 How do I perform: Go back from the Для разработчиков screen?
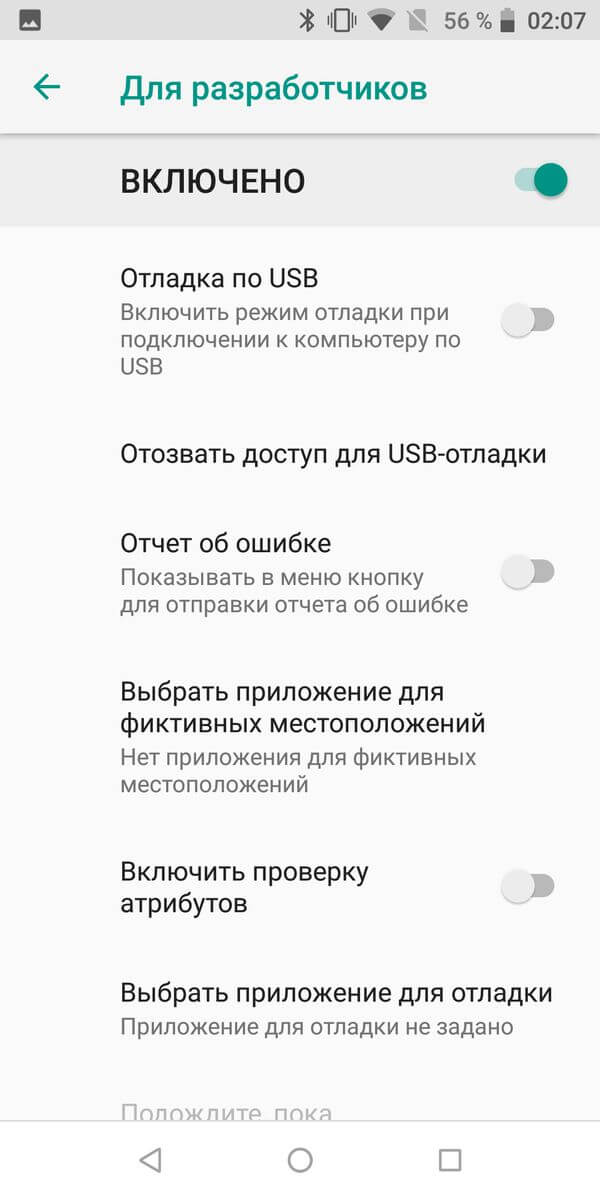47,88
